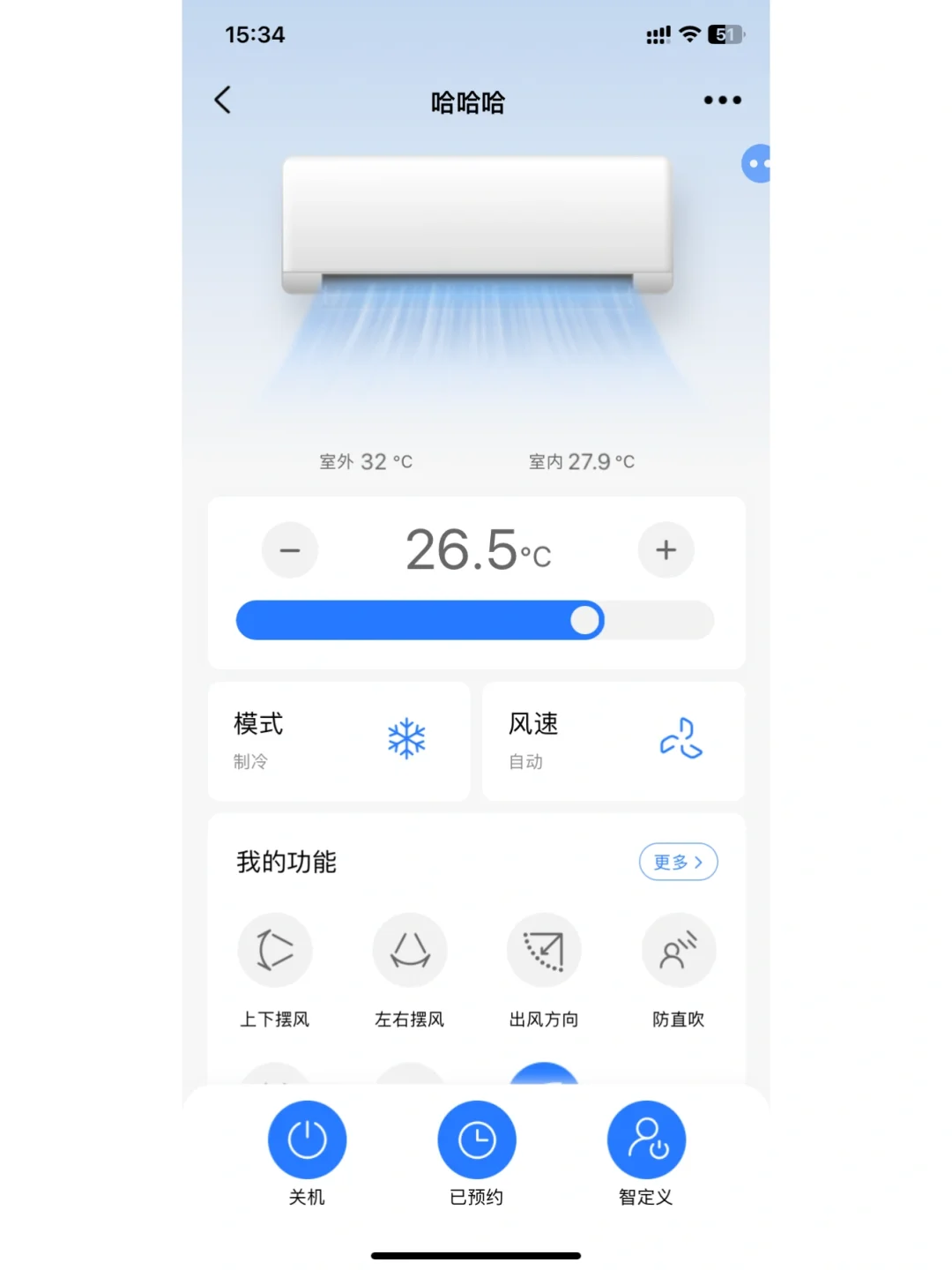This screenshot has width=952, height=1270.
Task: Toggle 左右摆风 horizontal swing
Action: 410,951
